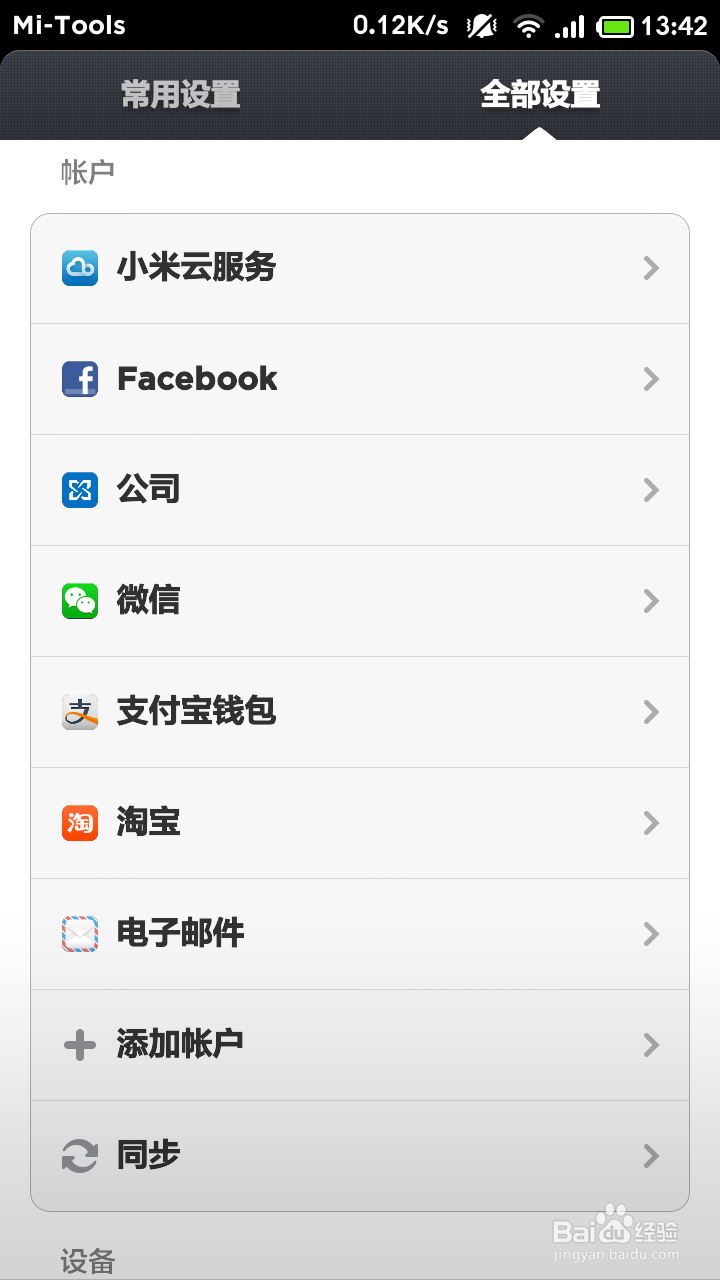Select the Exchange 公司 account icon
Viewport: 720px width, 1280px height.
pos(80,490)
